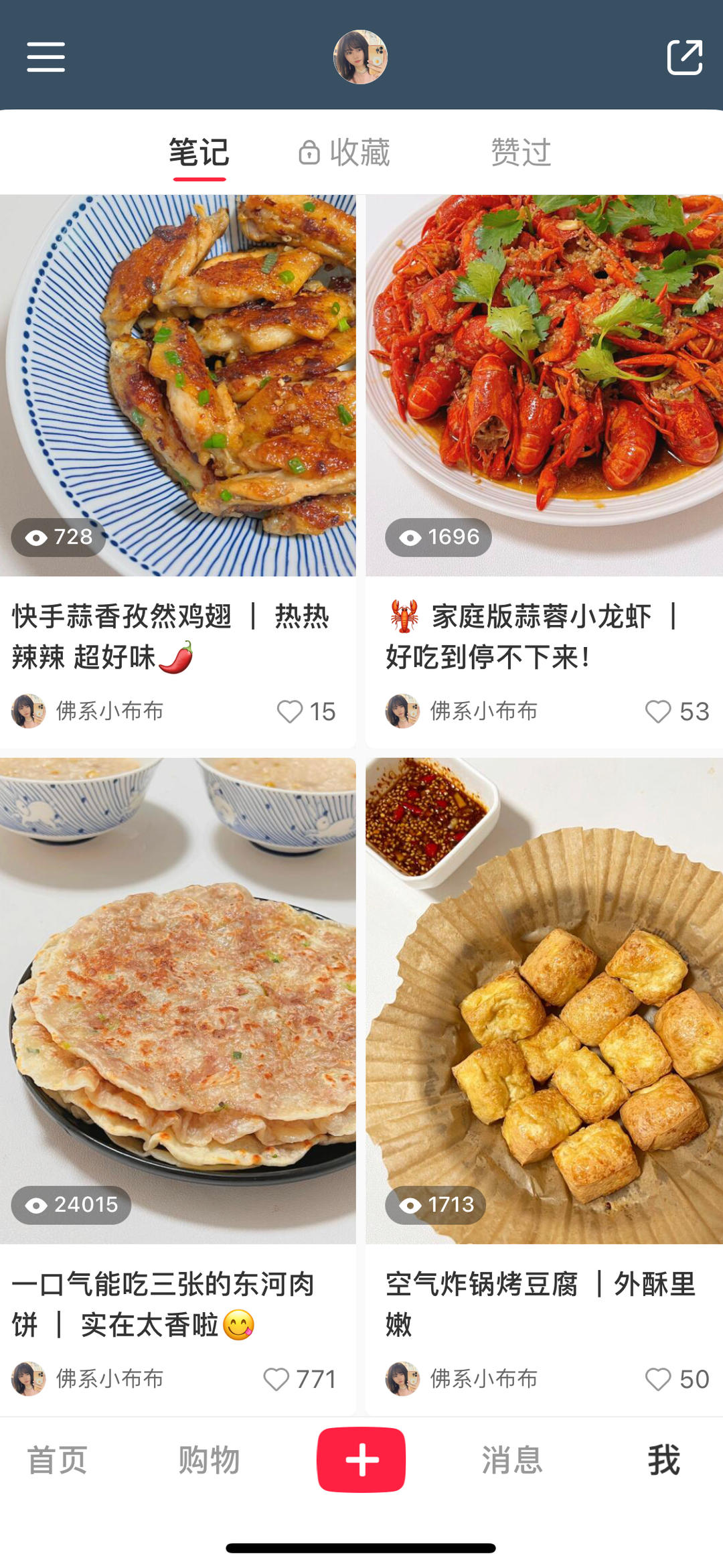The height and width of the screenshot is (1568, 723).
Task: Open the 家庭版蒜蓉小龙虾 note
Action: (544, 386)
